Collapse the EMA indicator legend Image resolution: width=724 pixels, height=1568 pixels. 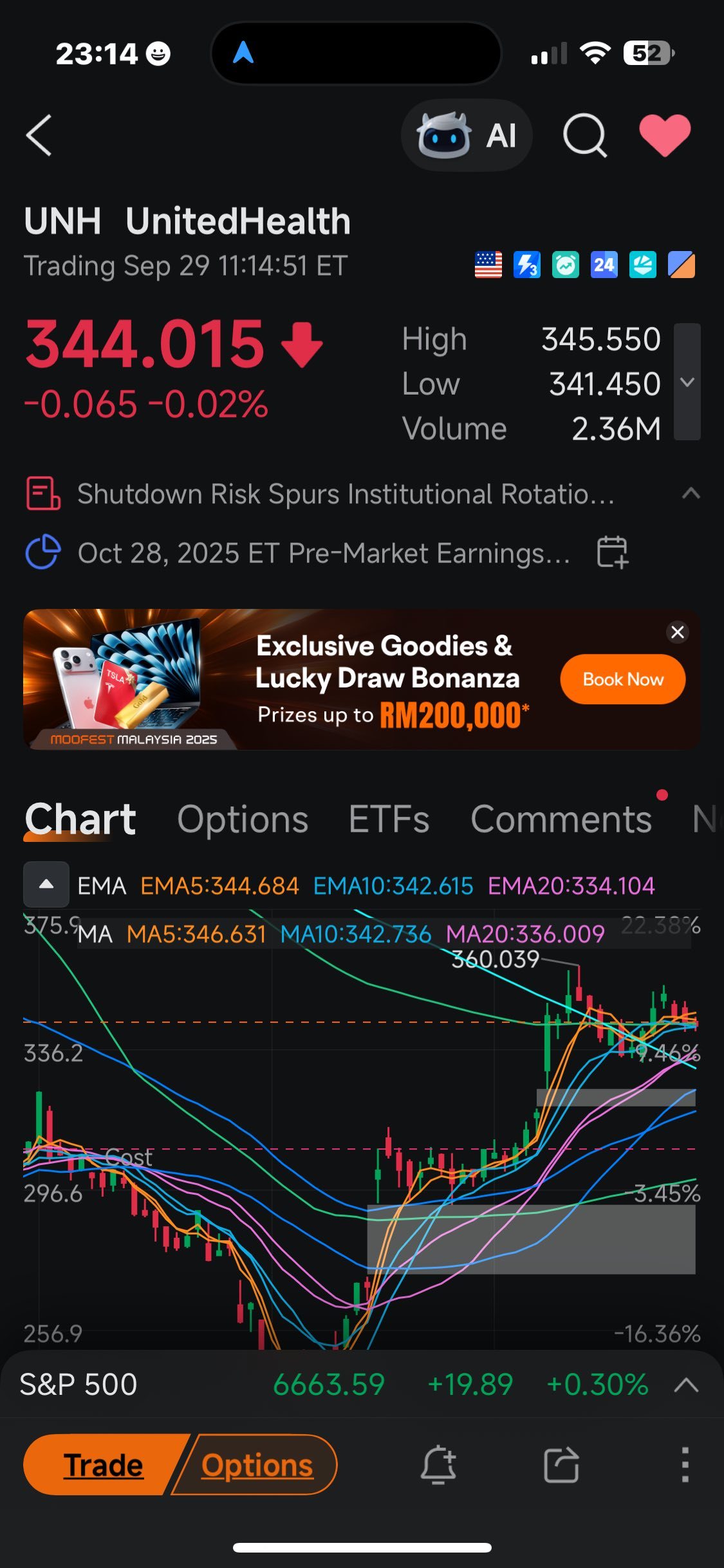pyautogui.click(x=46, y=884)
